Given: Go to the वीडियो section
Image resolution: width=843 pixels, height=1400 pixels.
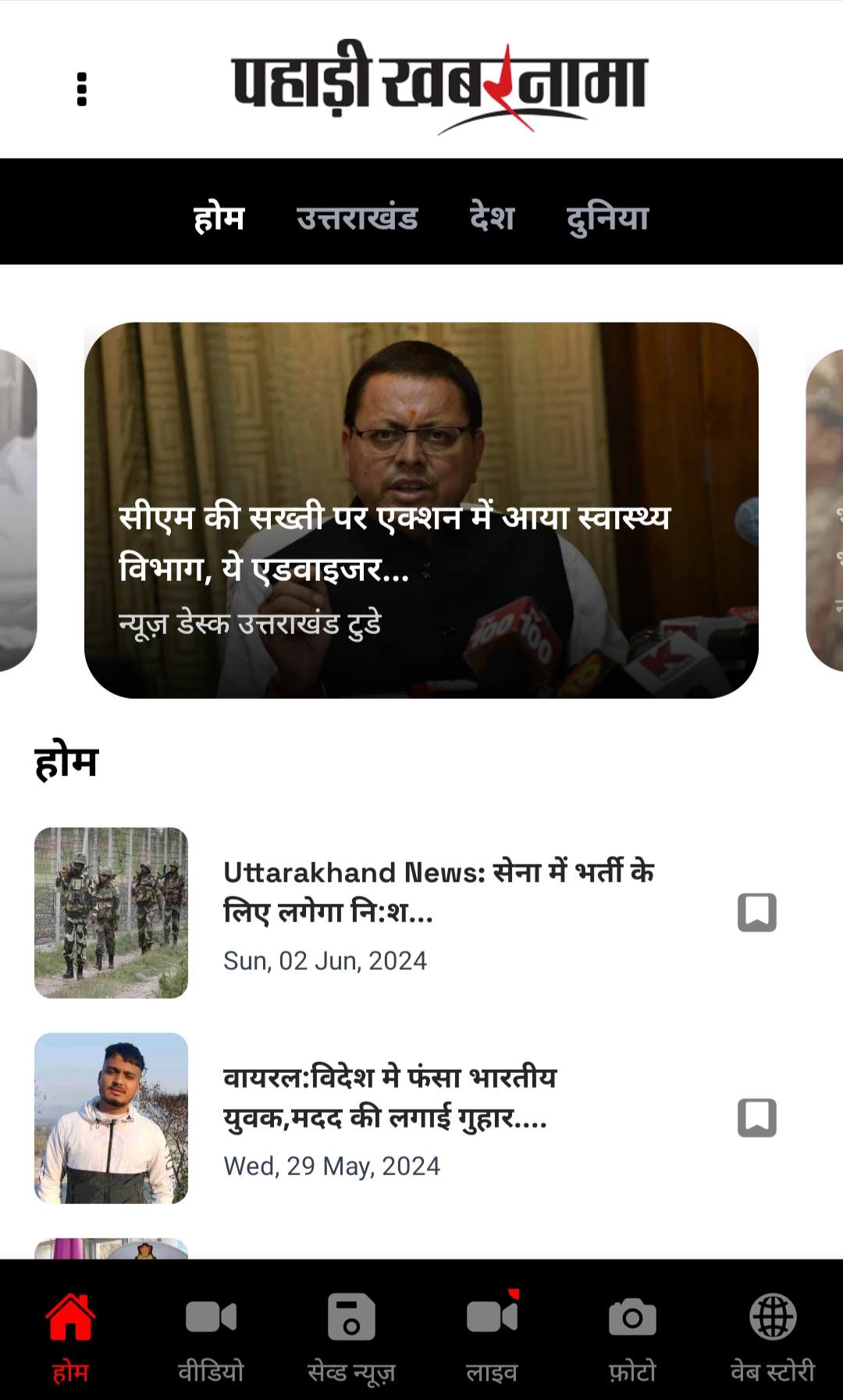Looking at the screenshot, I should (x=211, y=1336).
